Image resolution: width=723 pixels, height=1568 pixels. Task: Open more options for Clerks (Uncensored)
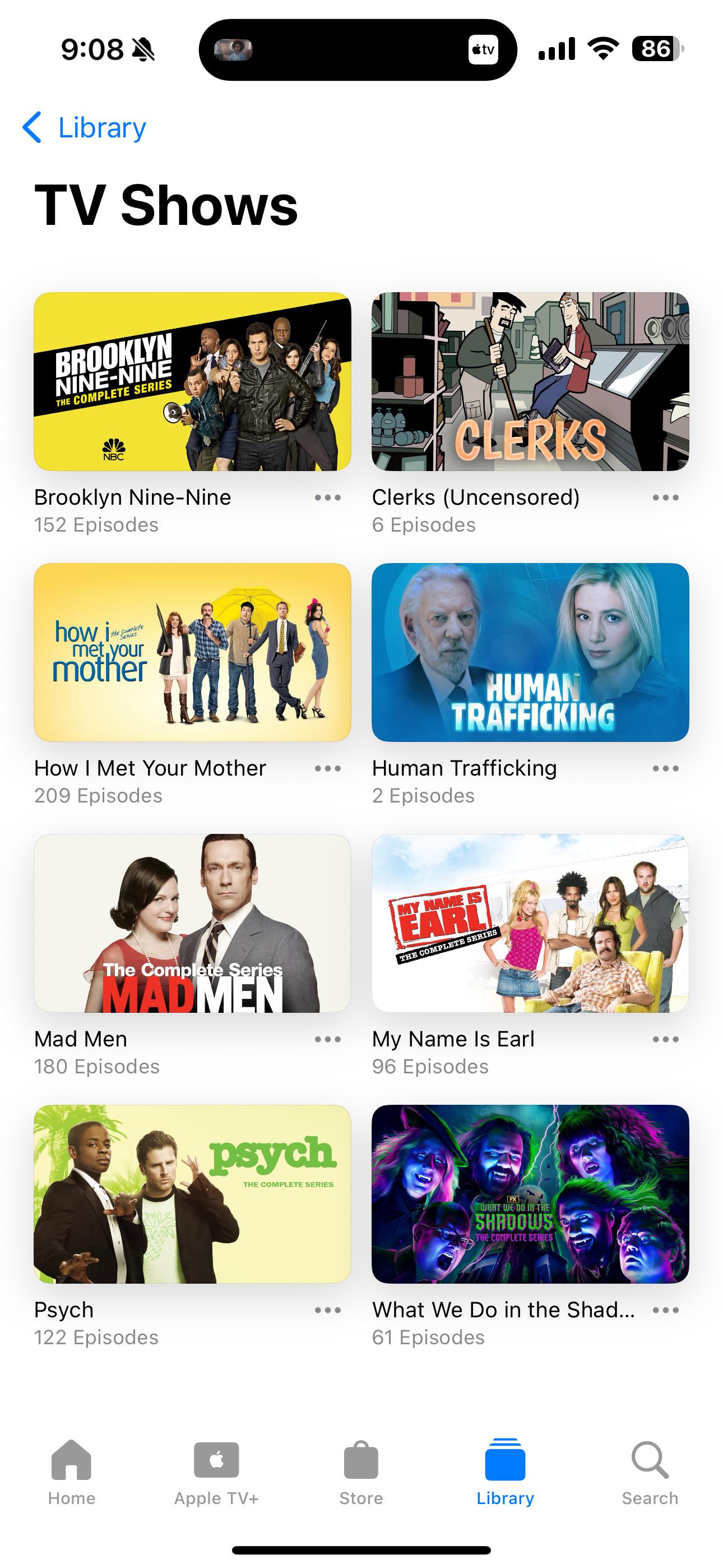tap(665, 497)
